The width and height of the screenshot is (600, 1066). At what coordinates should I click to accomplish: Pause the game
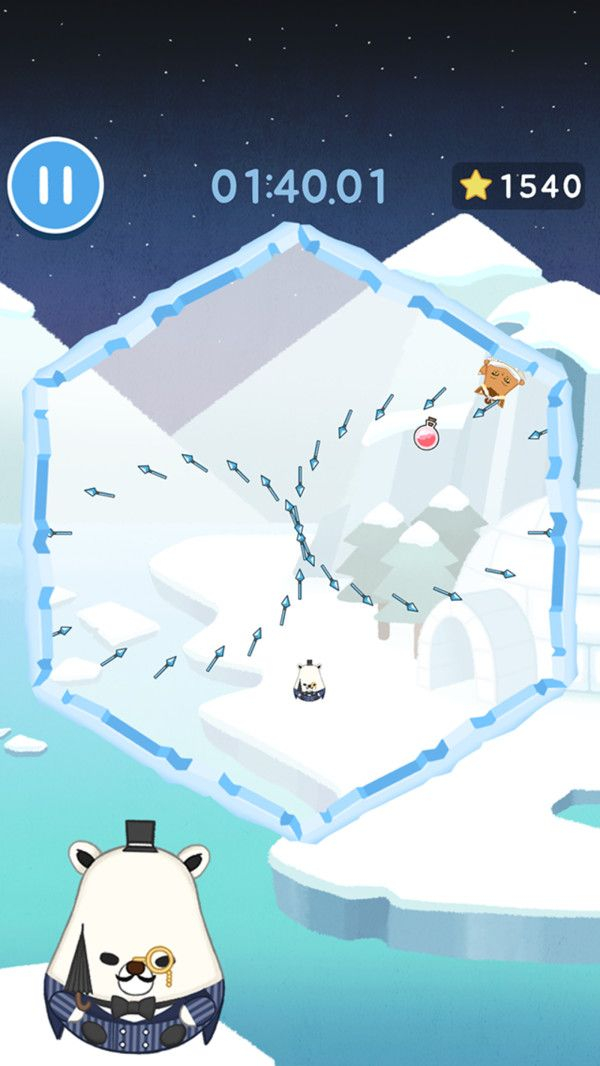(x=55, y=185)
